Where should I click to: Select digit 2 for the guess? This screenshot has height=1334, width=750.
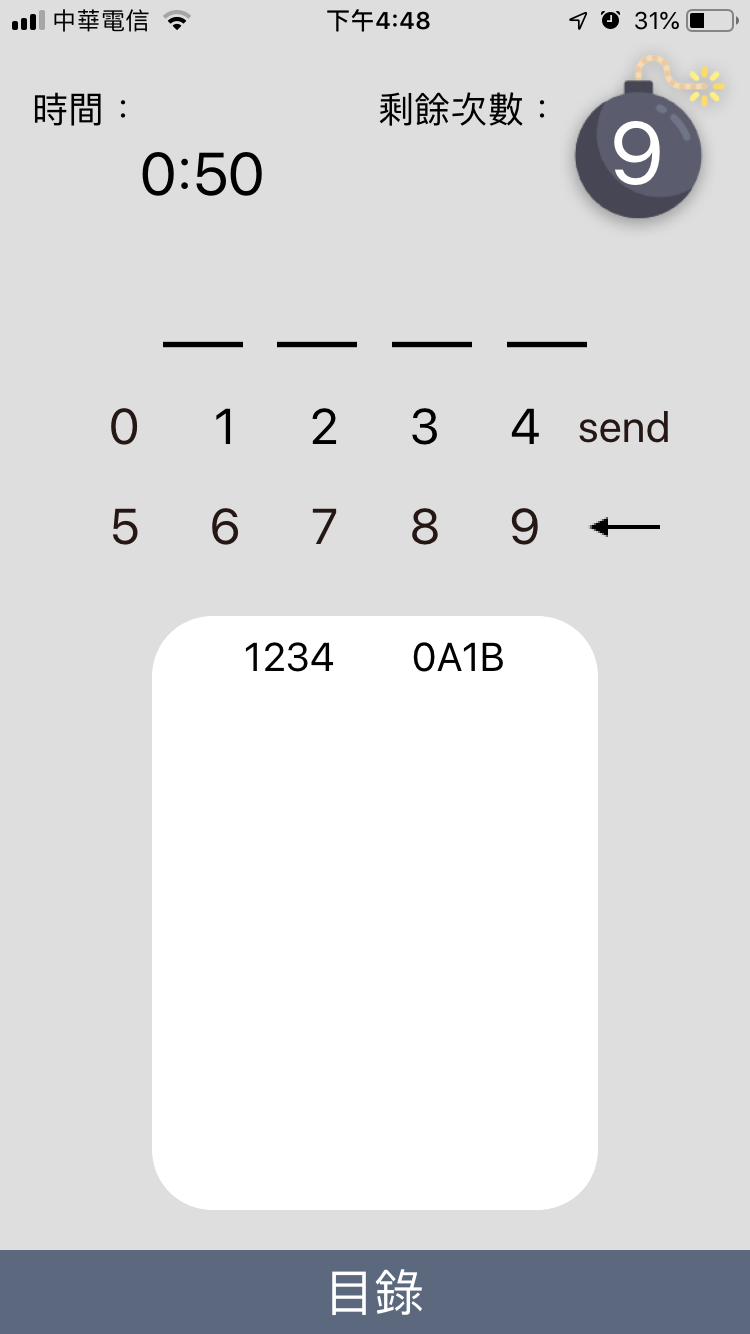324,427
